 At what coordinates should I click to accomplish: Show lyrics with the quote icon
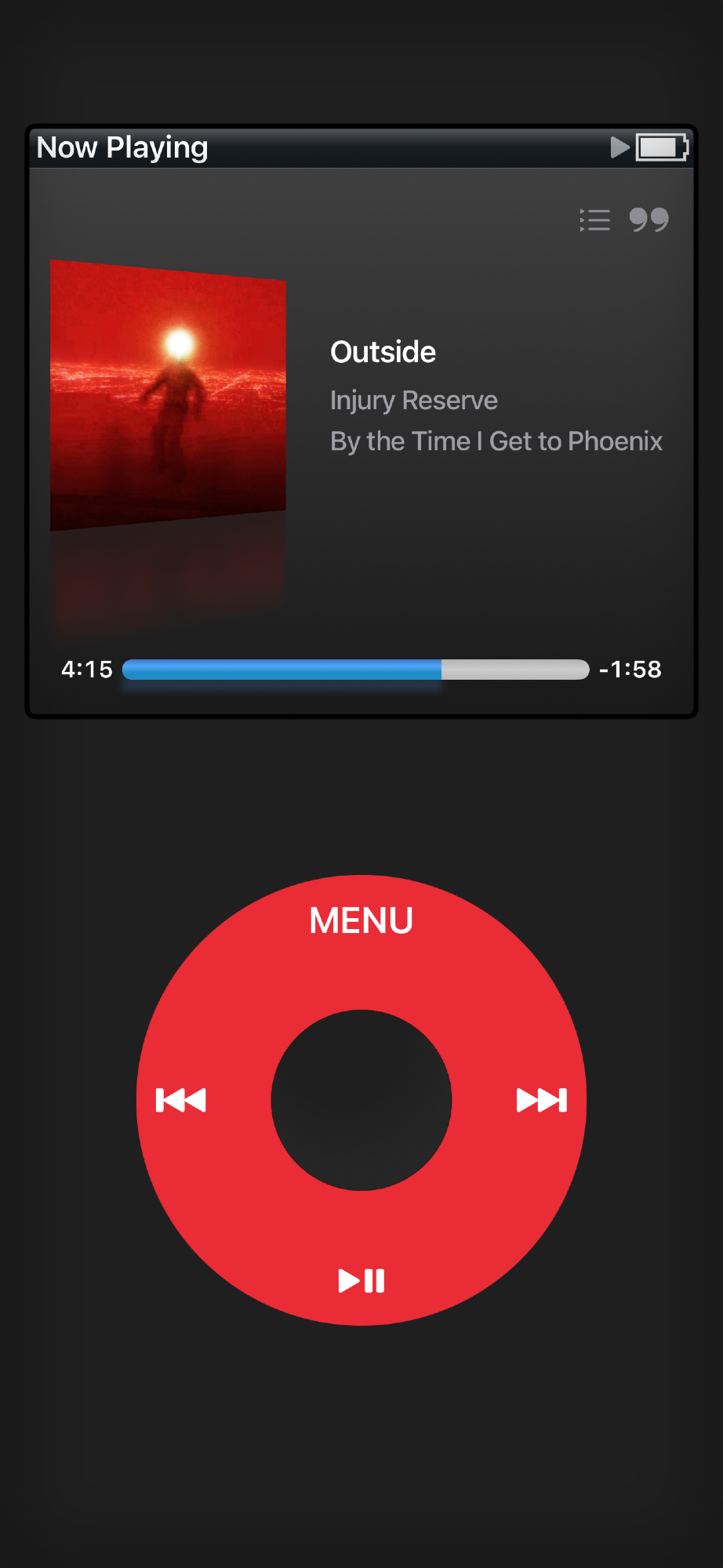point(649,220)
